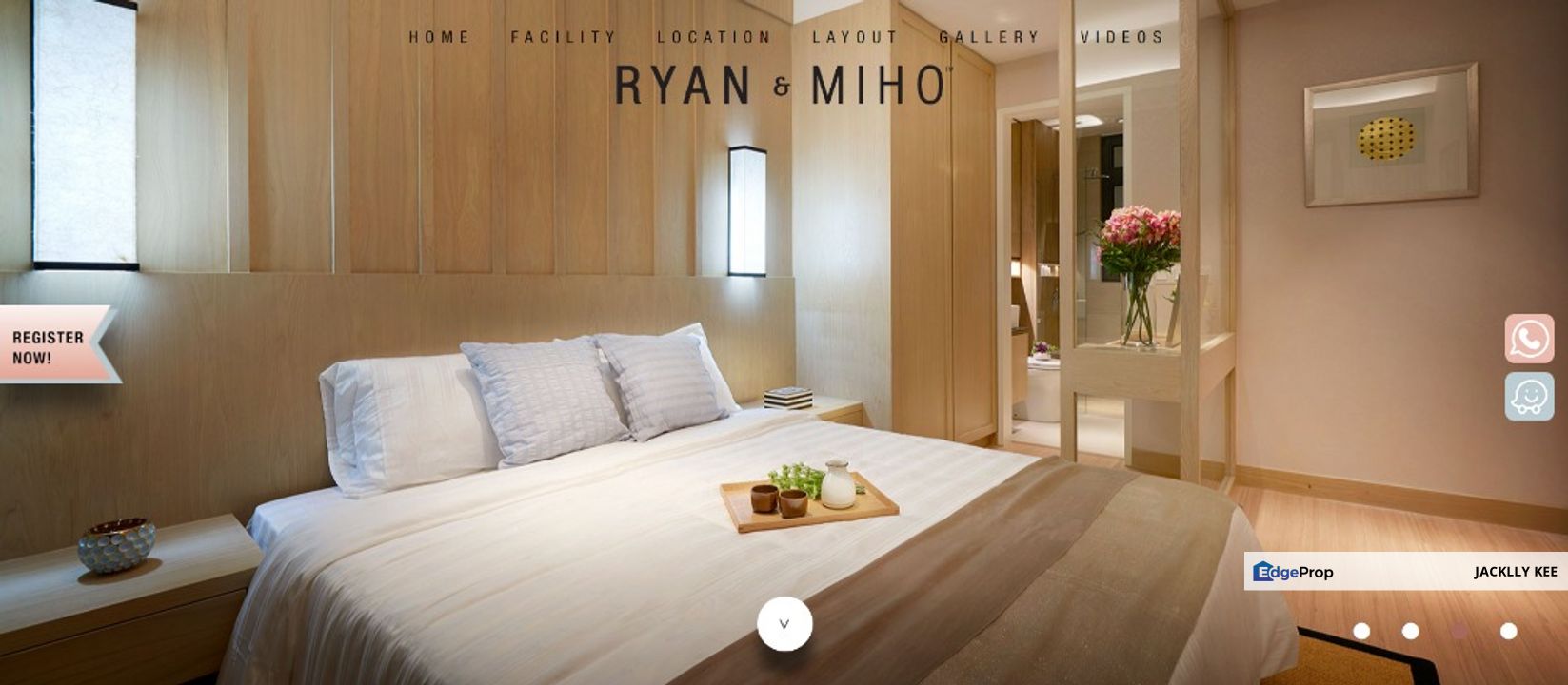The height and width of the screenshot is (685, 1568).
Task: Open the Gallery page
Action: pos(989,37)
